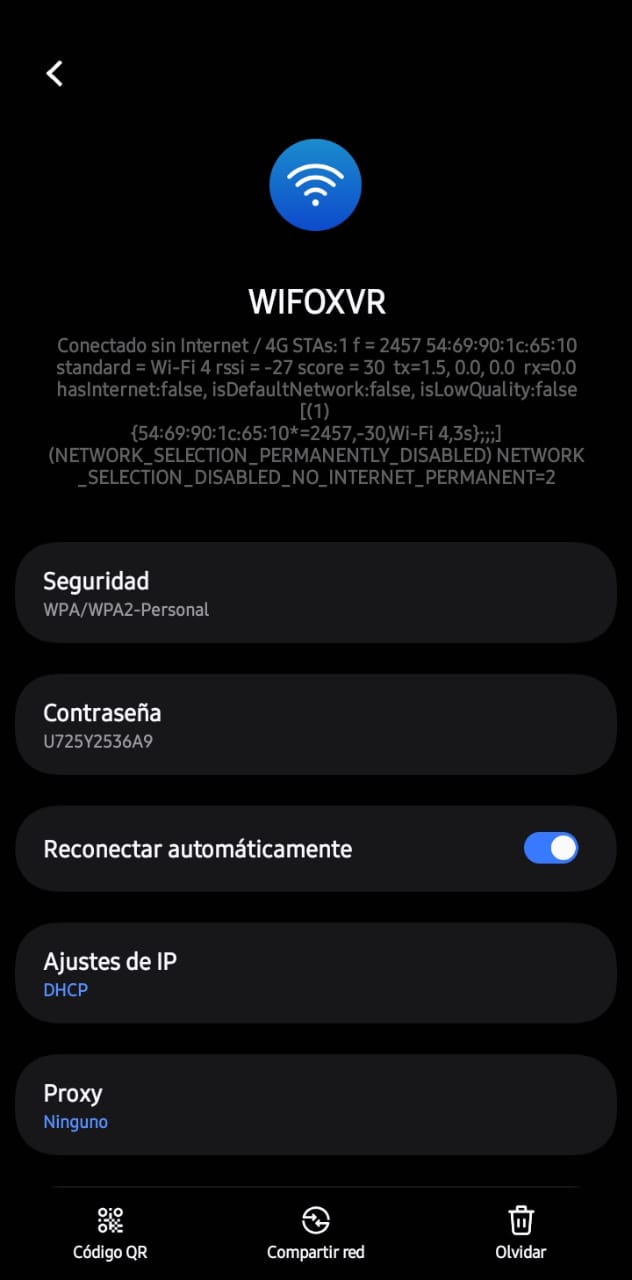Tap Compartir red
The width and height of the screenshot is (632, 1280).
(x=316, y=1233)
